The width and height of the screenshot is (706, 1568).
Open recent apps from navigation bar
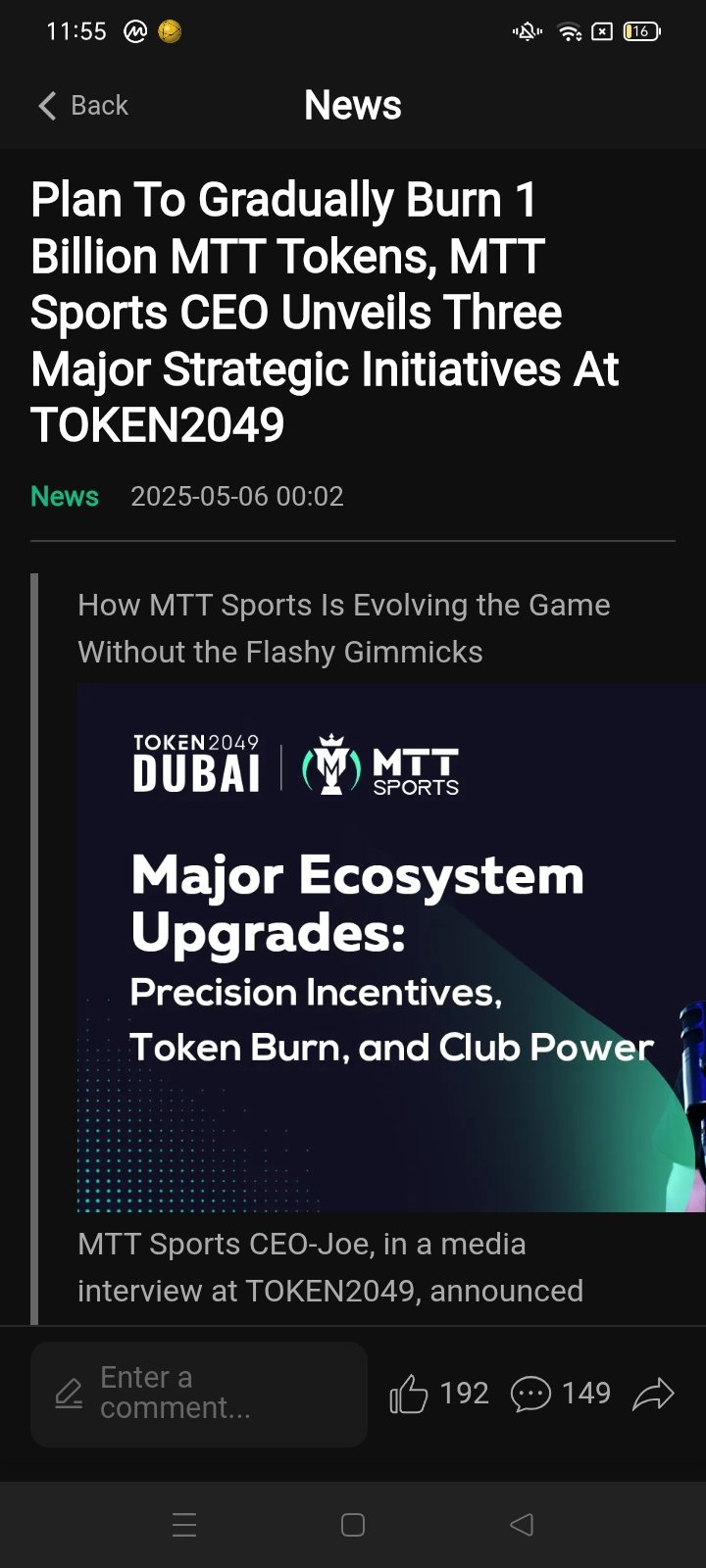[x=184, y=1524]
